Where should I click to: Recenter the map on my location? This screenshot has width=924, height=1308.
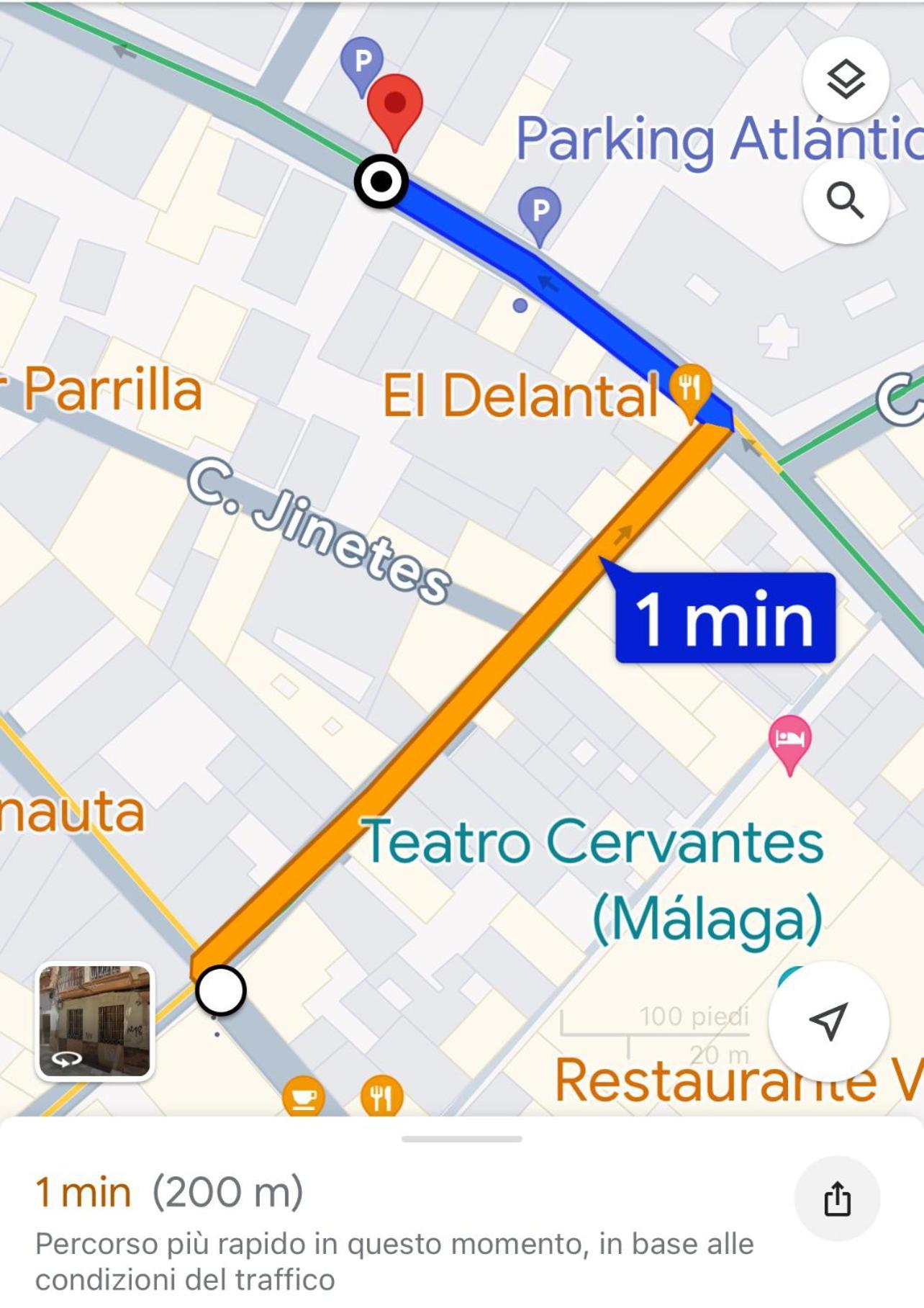(x=828, y=1020)
